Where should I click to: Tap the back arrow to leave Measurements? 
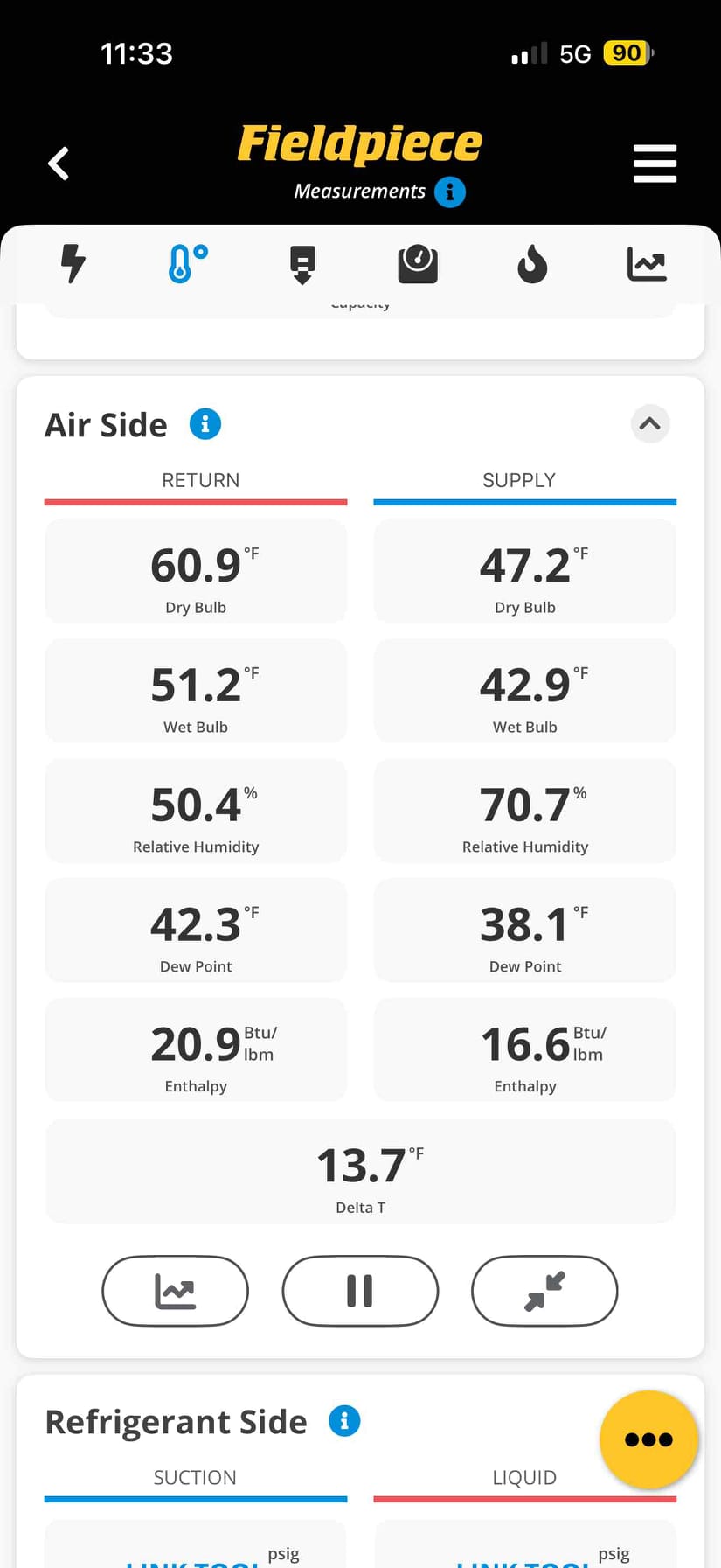58,164
